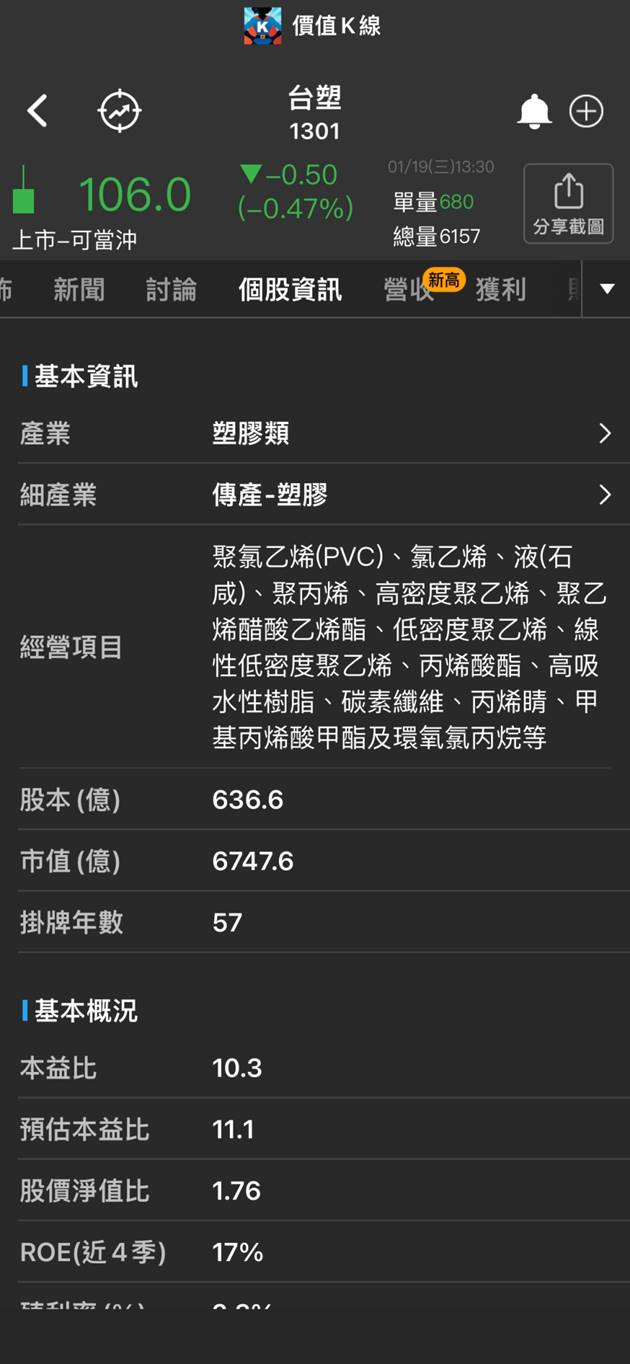Switch to the 討論 tab

click(171, 290)
